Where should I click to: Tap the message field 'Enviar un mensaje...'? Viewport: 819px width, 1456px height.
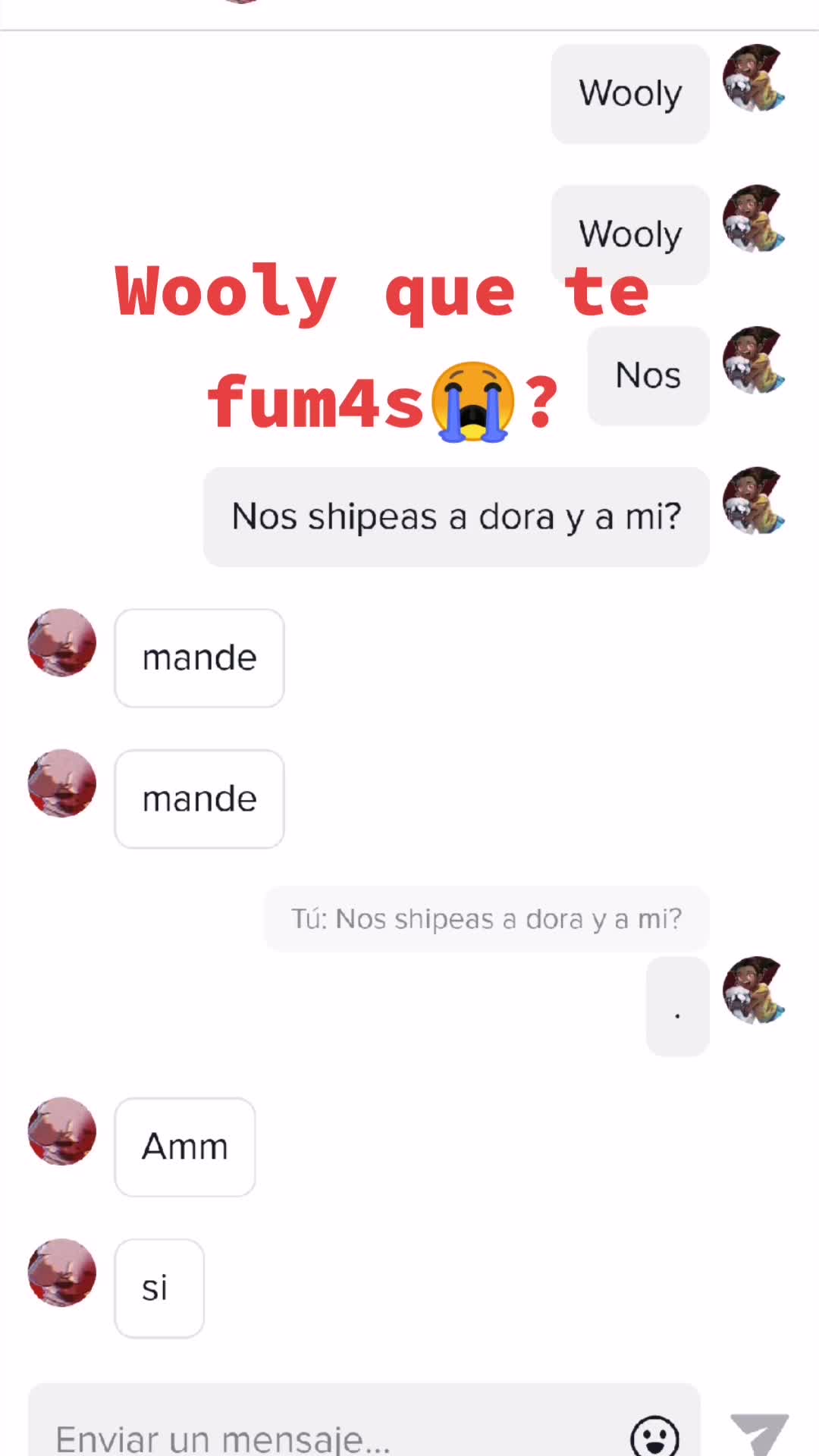(x=318, y=1436)
